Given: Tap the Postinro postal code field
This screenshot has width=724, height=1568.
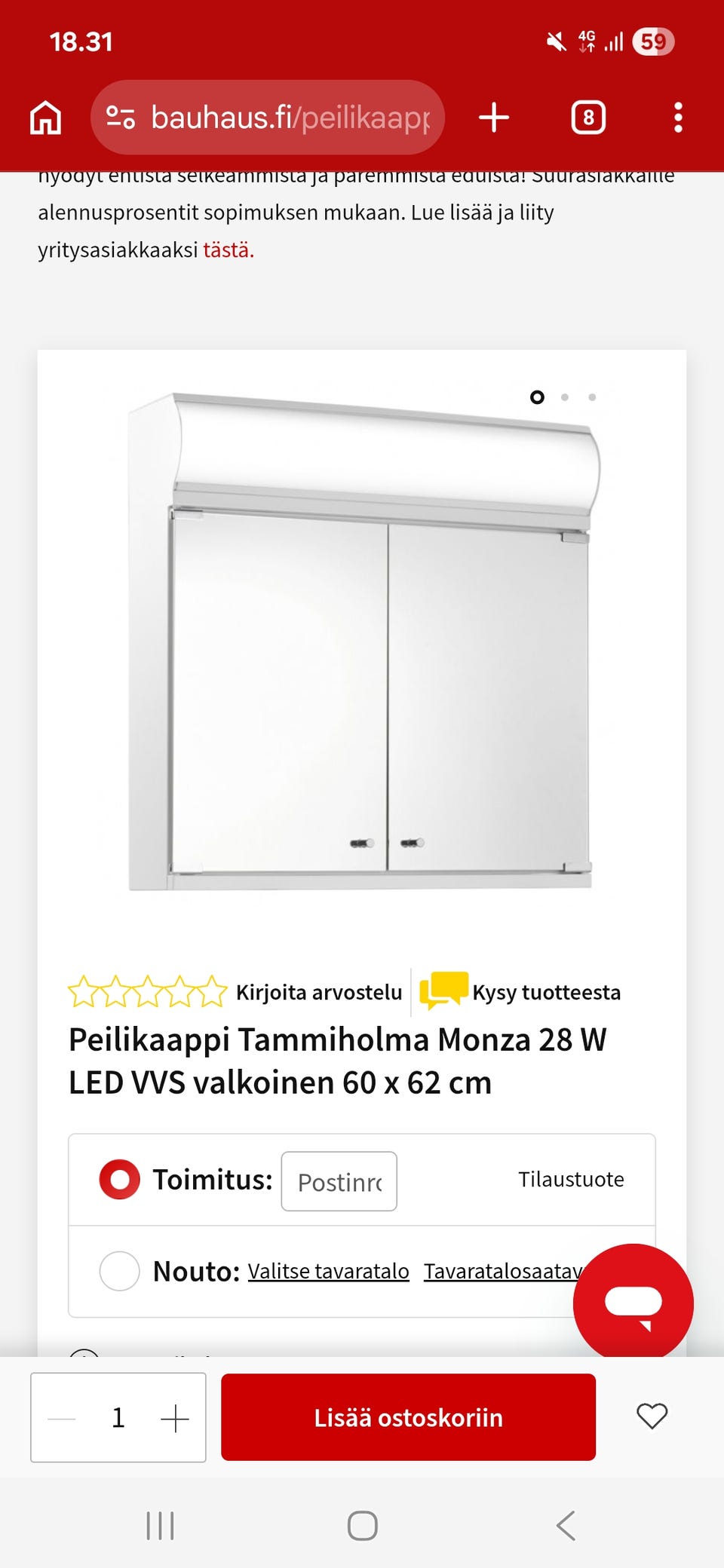Looking at the screenshot, I should 339,1181.
